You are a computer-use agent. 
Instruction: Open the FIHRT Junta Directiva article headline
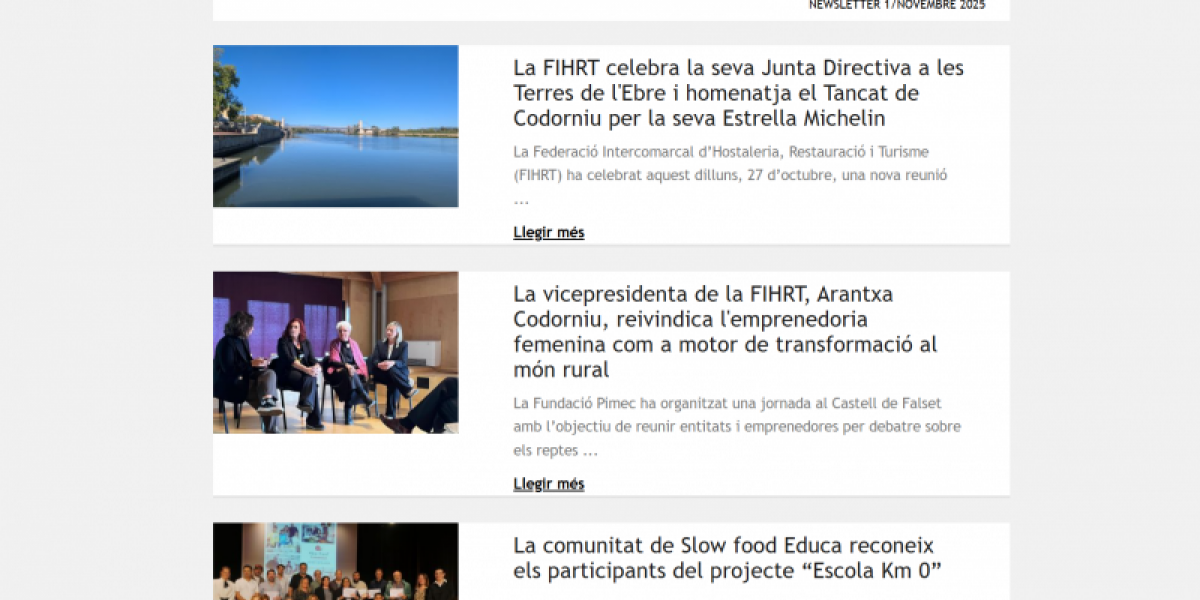[x=738, y=93]
